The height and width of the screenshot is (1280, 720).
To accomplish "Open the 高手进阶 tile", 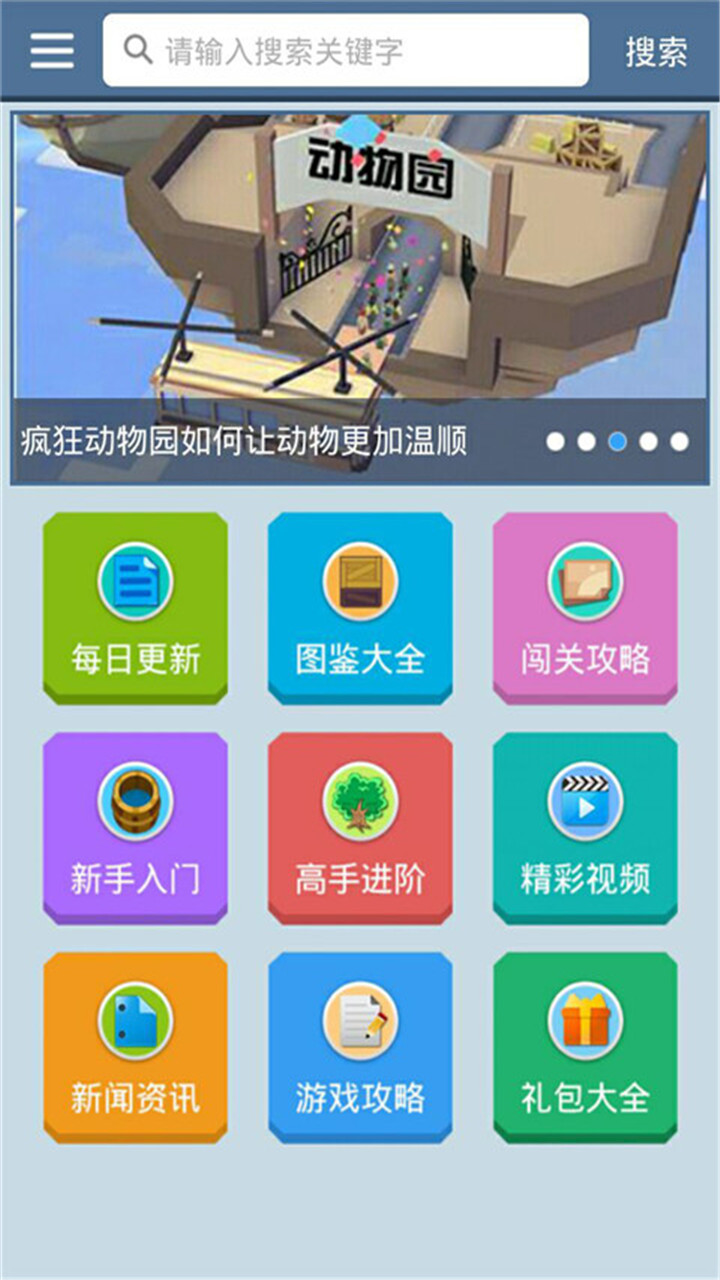I will pyautogui.click(x=360, y=828).
